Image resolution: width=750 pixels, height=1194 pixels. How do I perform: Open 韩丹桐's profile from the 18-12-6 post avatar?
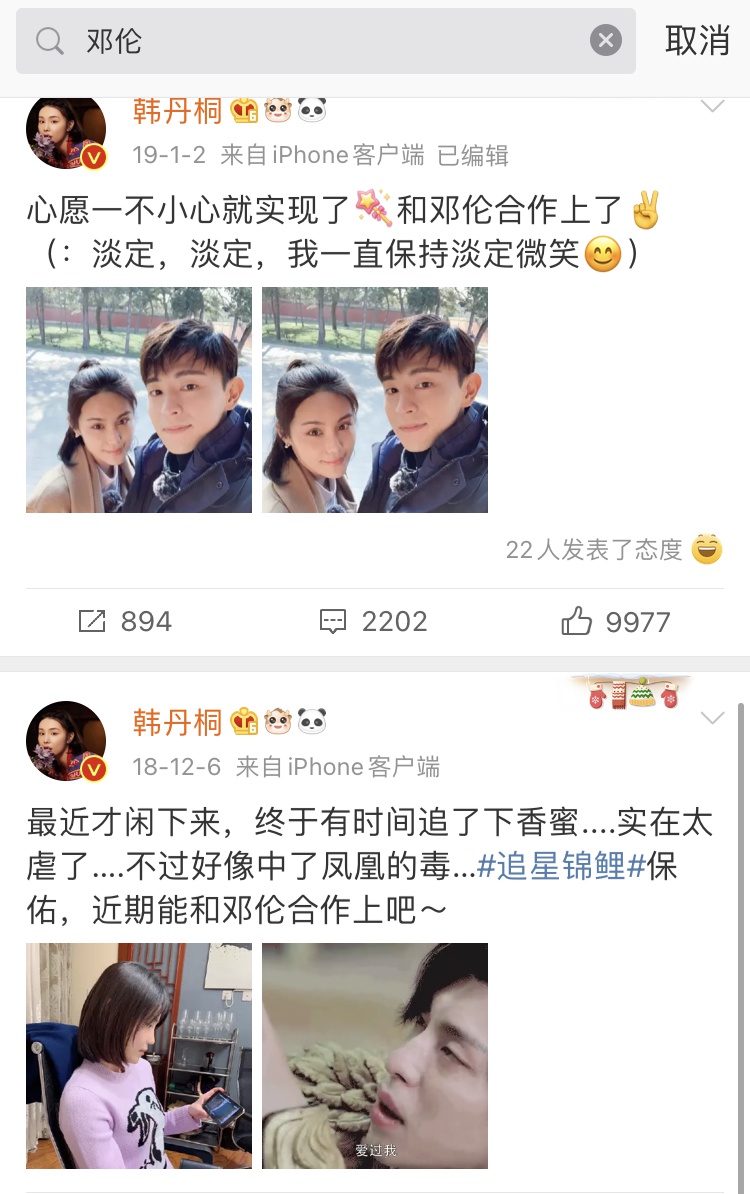tap(66, 741)
